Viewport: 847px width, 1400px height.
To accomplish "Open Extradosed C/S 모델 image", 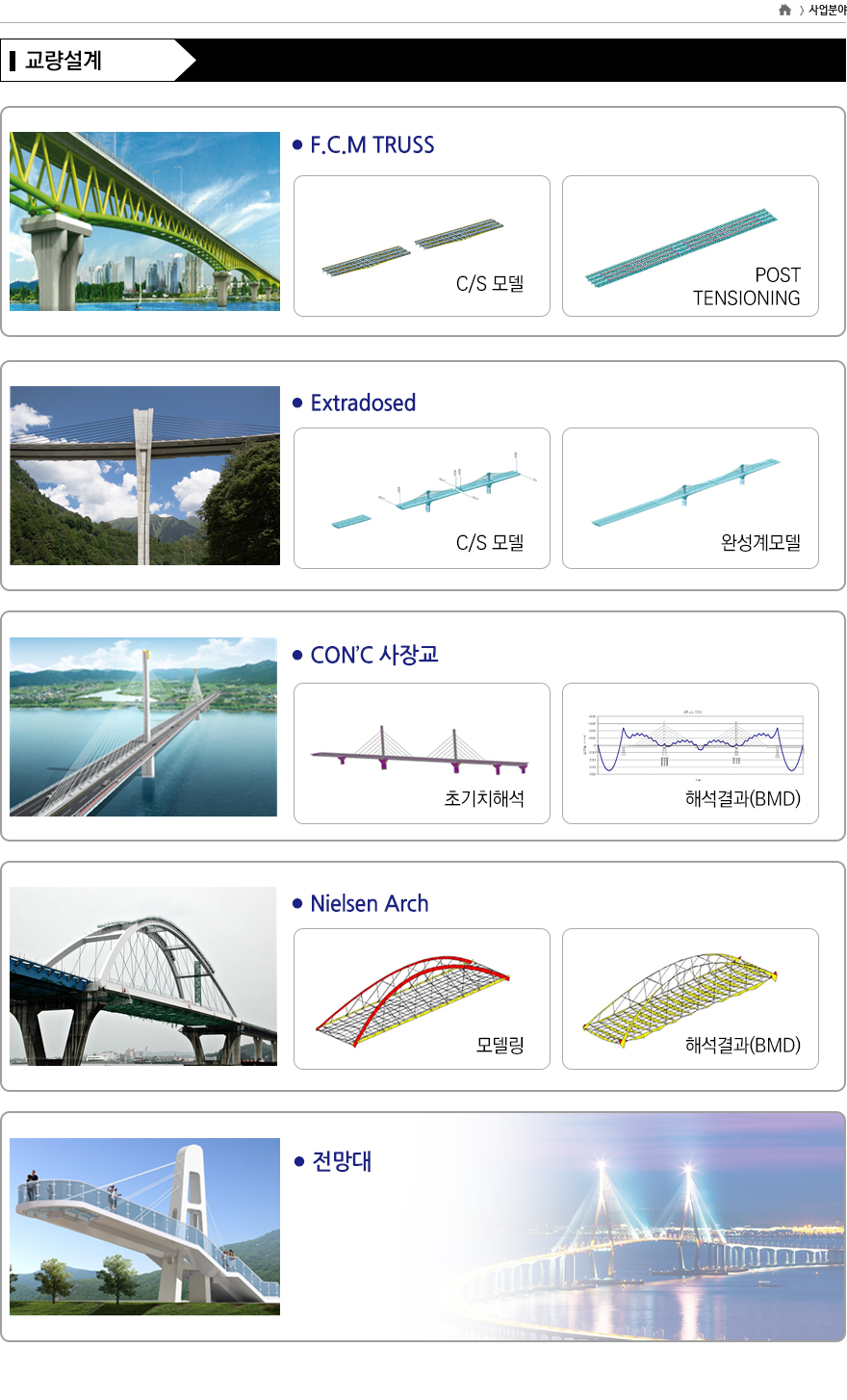I will click(x=422, y=499).
